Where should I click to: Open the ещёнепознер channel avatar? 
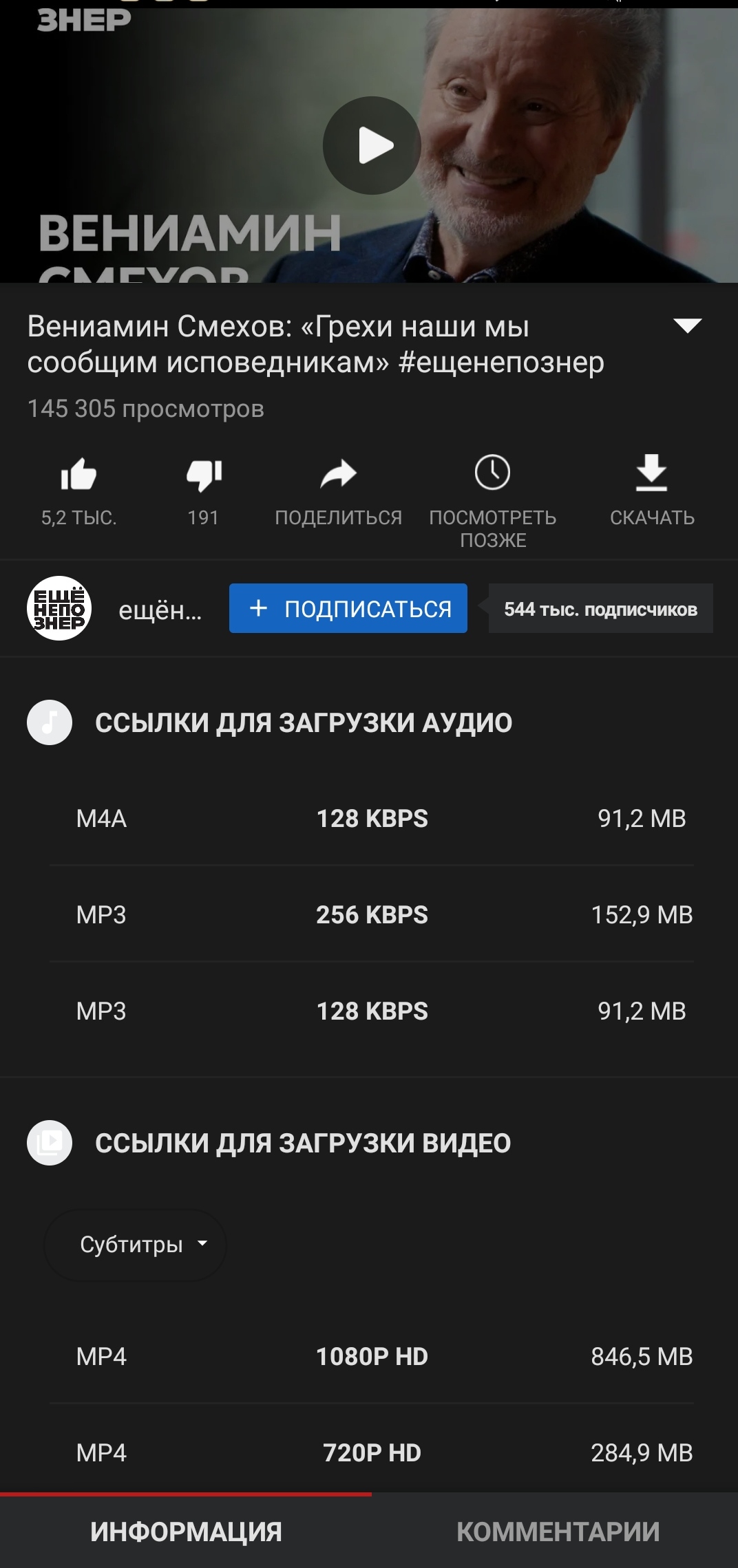[59, 608]
